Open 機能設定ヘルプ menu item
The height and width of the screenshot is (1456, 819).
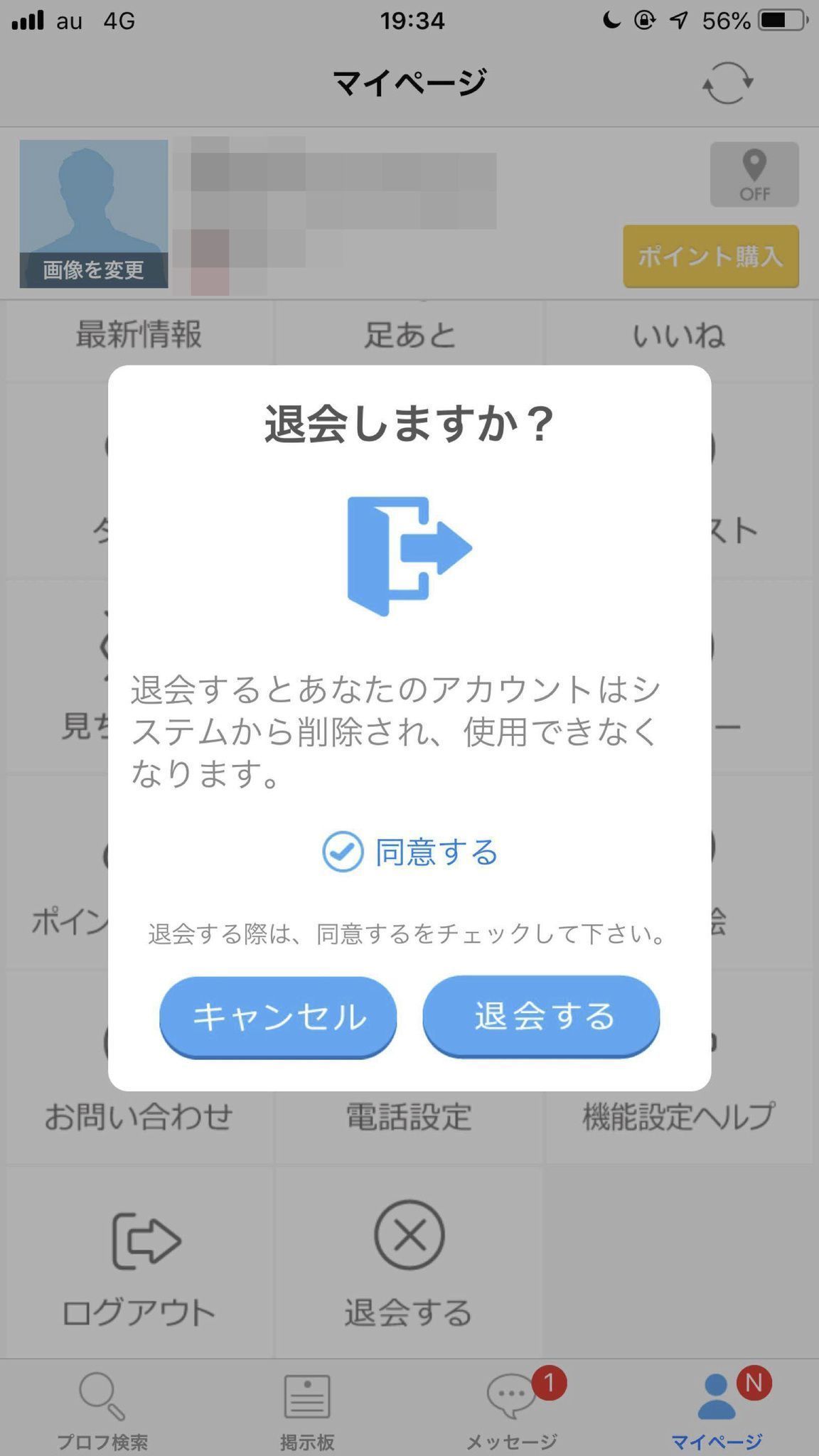(x=680, y=1116)
